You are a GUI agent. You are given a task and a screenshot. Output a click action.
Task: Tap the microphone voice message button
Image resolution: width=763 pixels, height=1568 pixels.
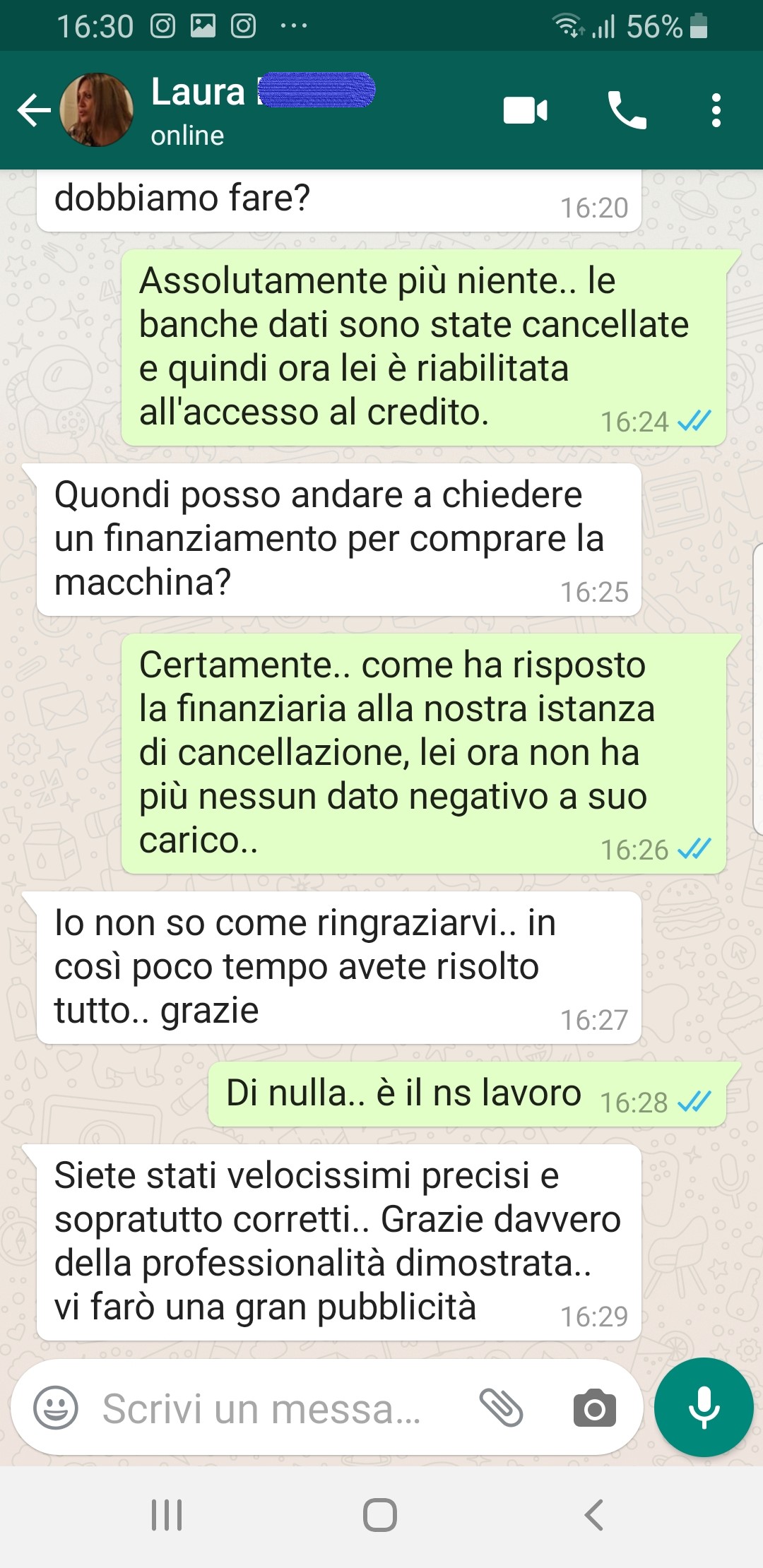pyautogui.click(x=704, y=1407)
